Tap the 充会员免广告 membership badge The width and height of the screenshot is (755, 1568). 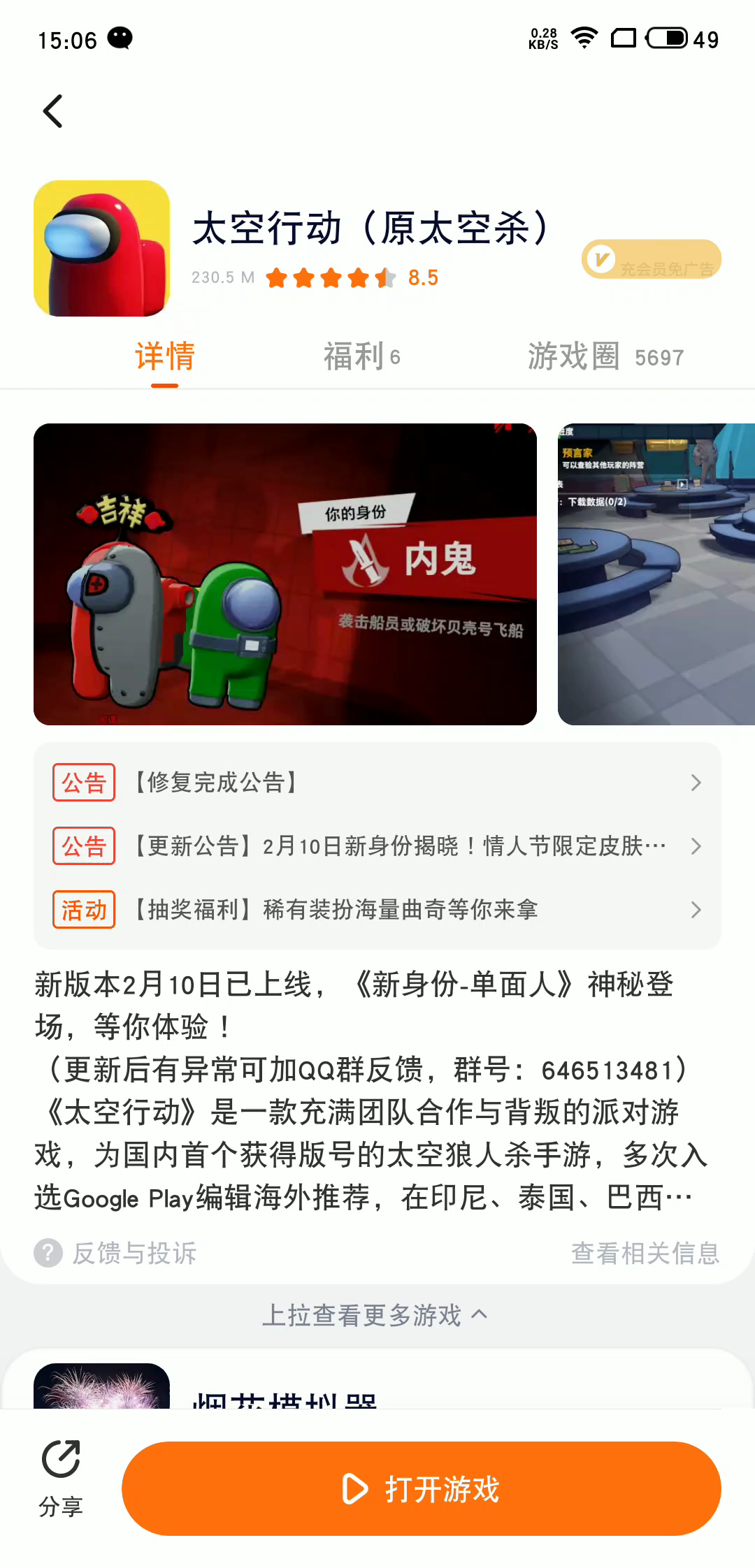pos(651,260)
